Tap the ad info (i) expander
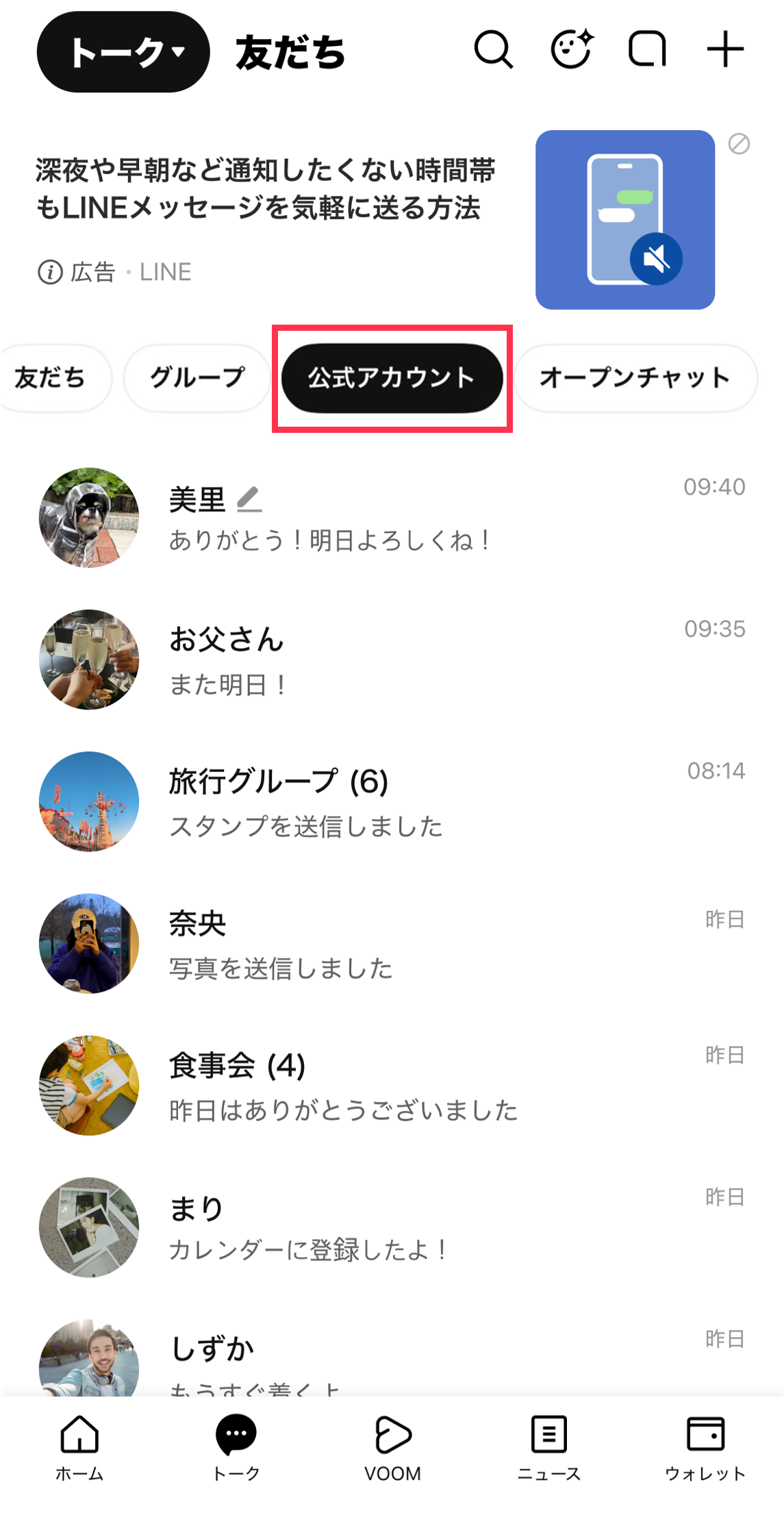Screen dimensions: 784x1526 [49, 271]
